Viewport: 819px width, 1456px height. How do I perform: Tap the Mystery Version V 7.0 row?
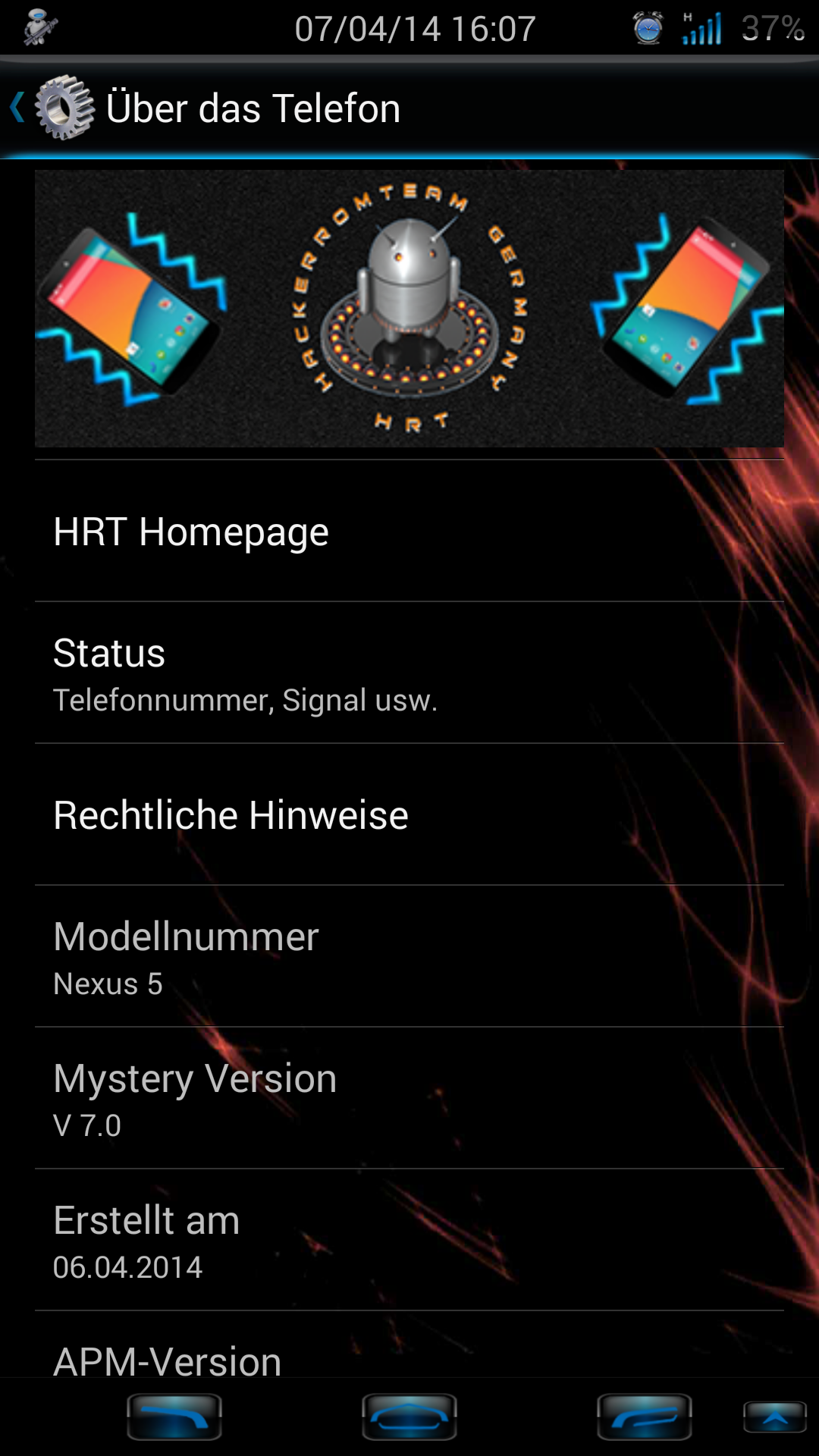click(409, 1098)
